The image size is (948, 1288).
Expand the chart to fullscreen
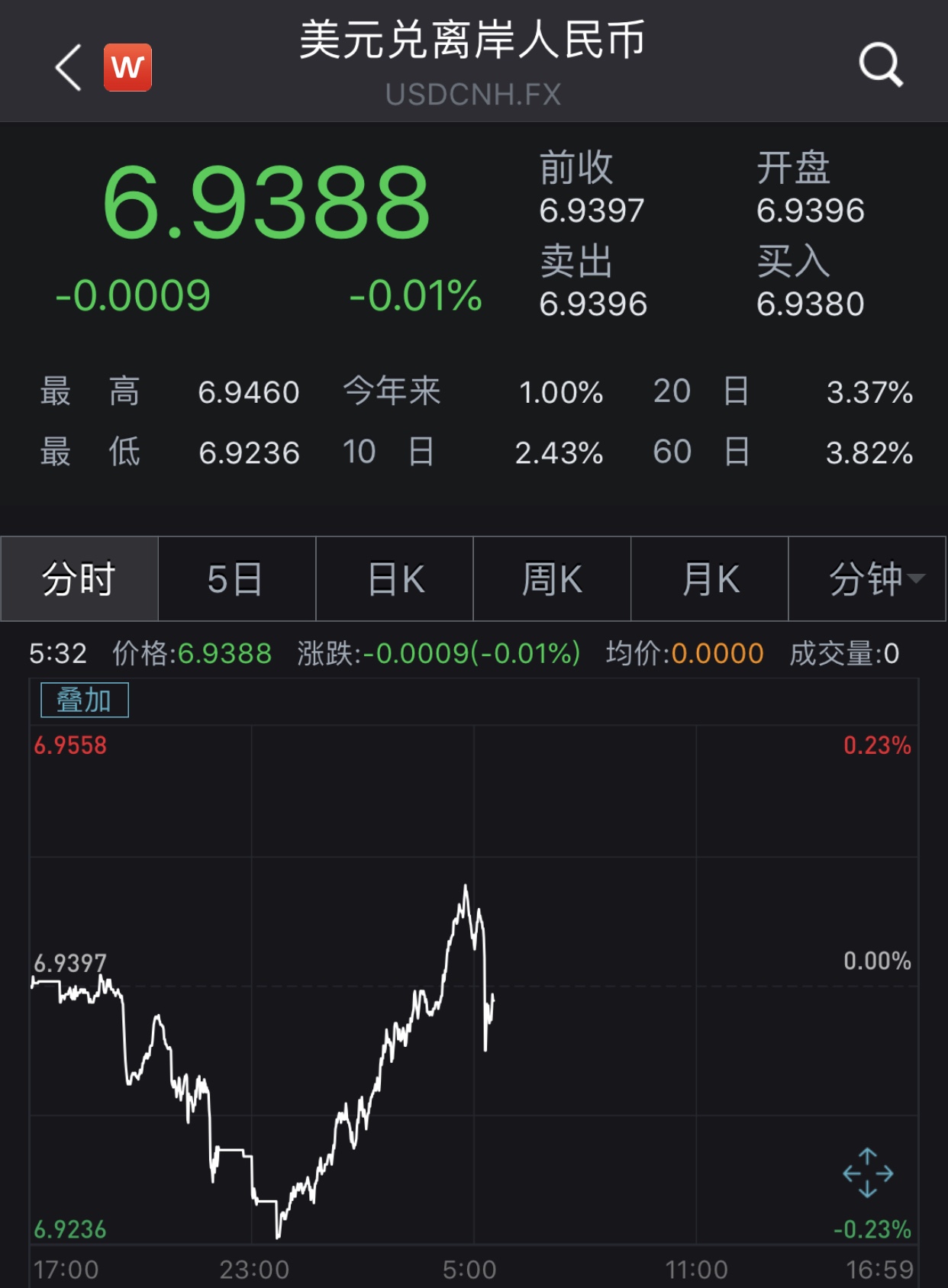pyautogui.click(x=868, y=1173)
